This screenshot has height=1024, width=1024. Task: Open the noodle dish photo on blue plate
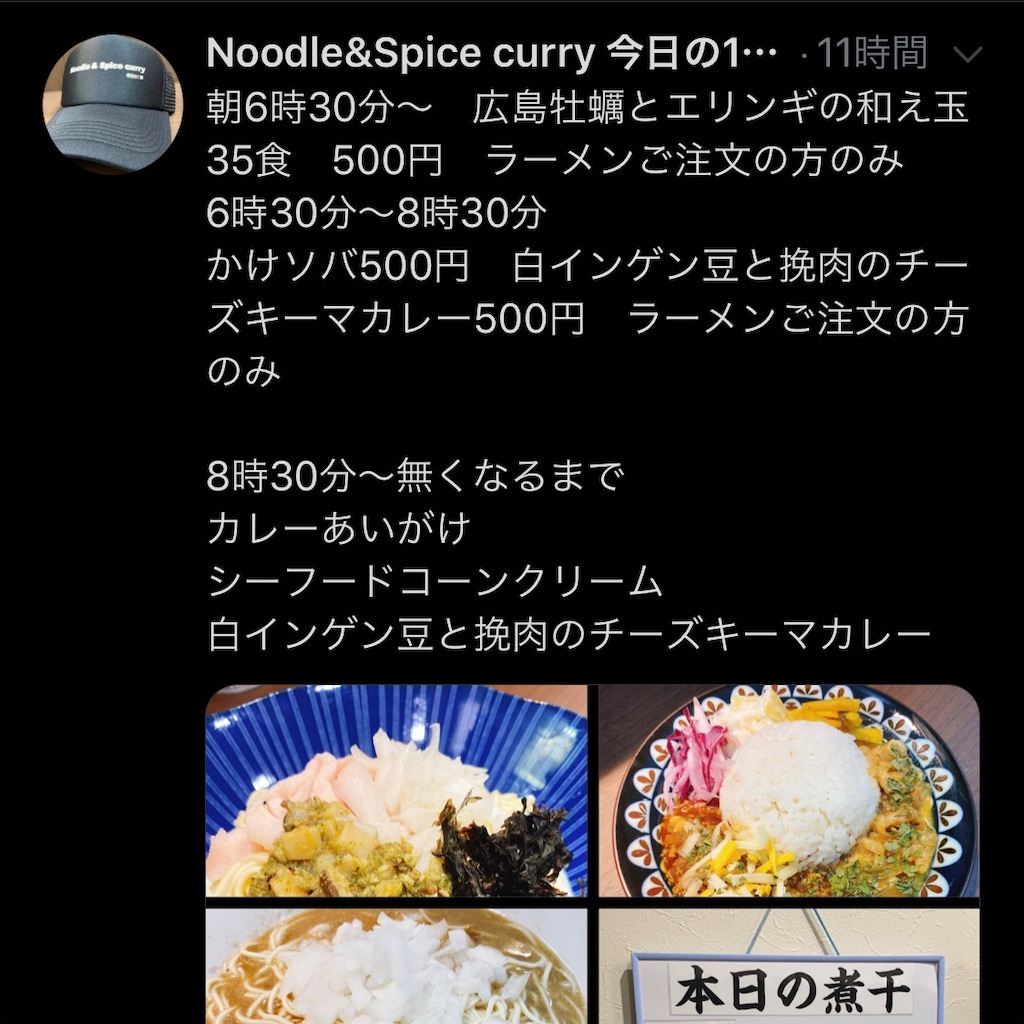pos(396,790)
